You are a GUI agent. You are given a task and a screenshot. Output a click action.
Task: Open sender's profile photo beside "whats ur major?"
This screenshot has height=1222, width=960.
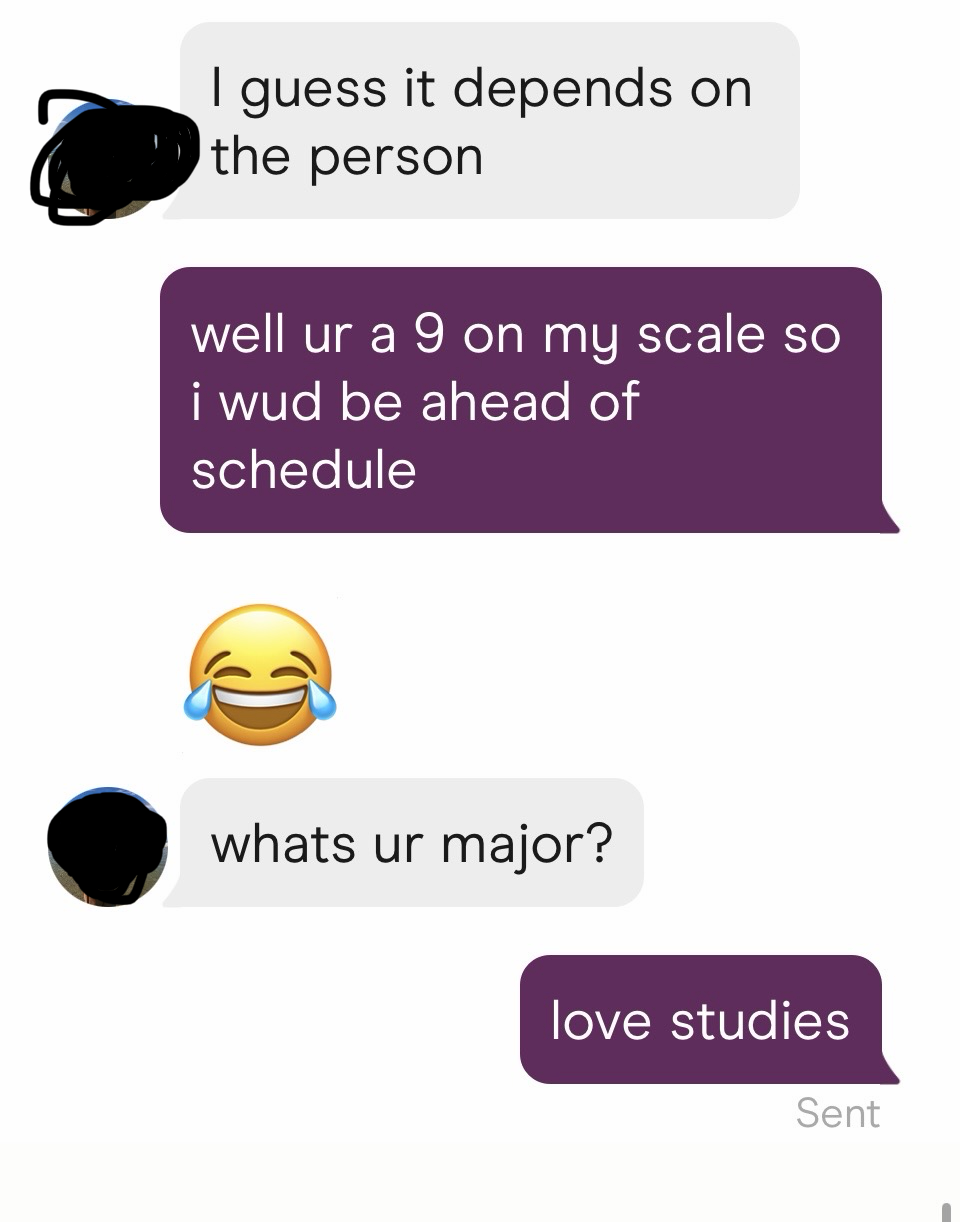pos(107,846)
